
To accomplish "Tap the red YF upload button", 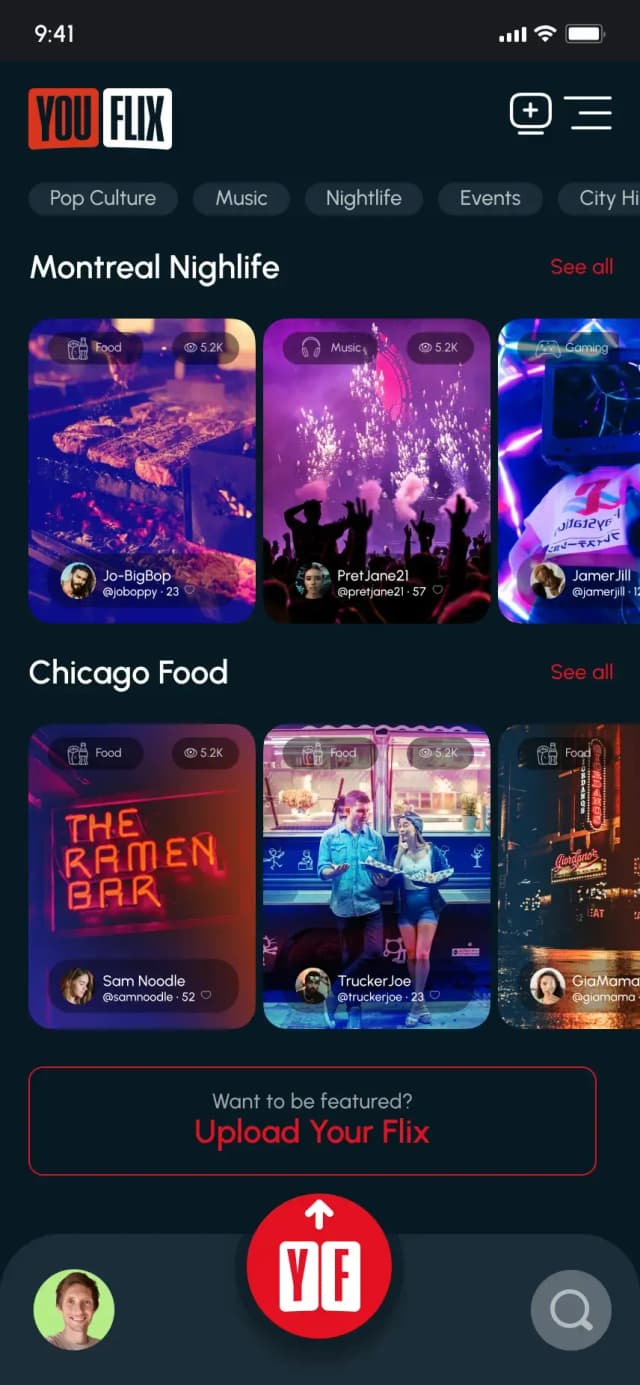I will pyautogui.click(x=319, y=1266).
